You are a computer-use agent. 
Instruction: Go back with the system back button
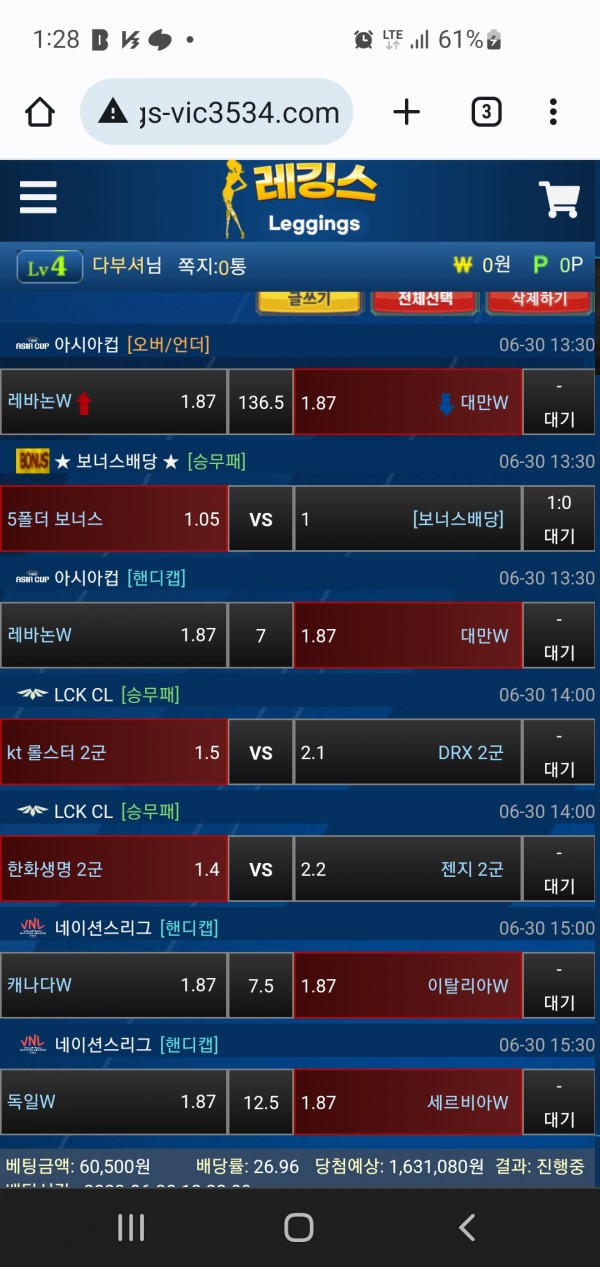click(466, 1227)
